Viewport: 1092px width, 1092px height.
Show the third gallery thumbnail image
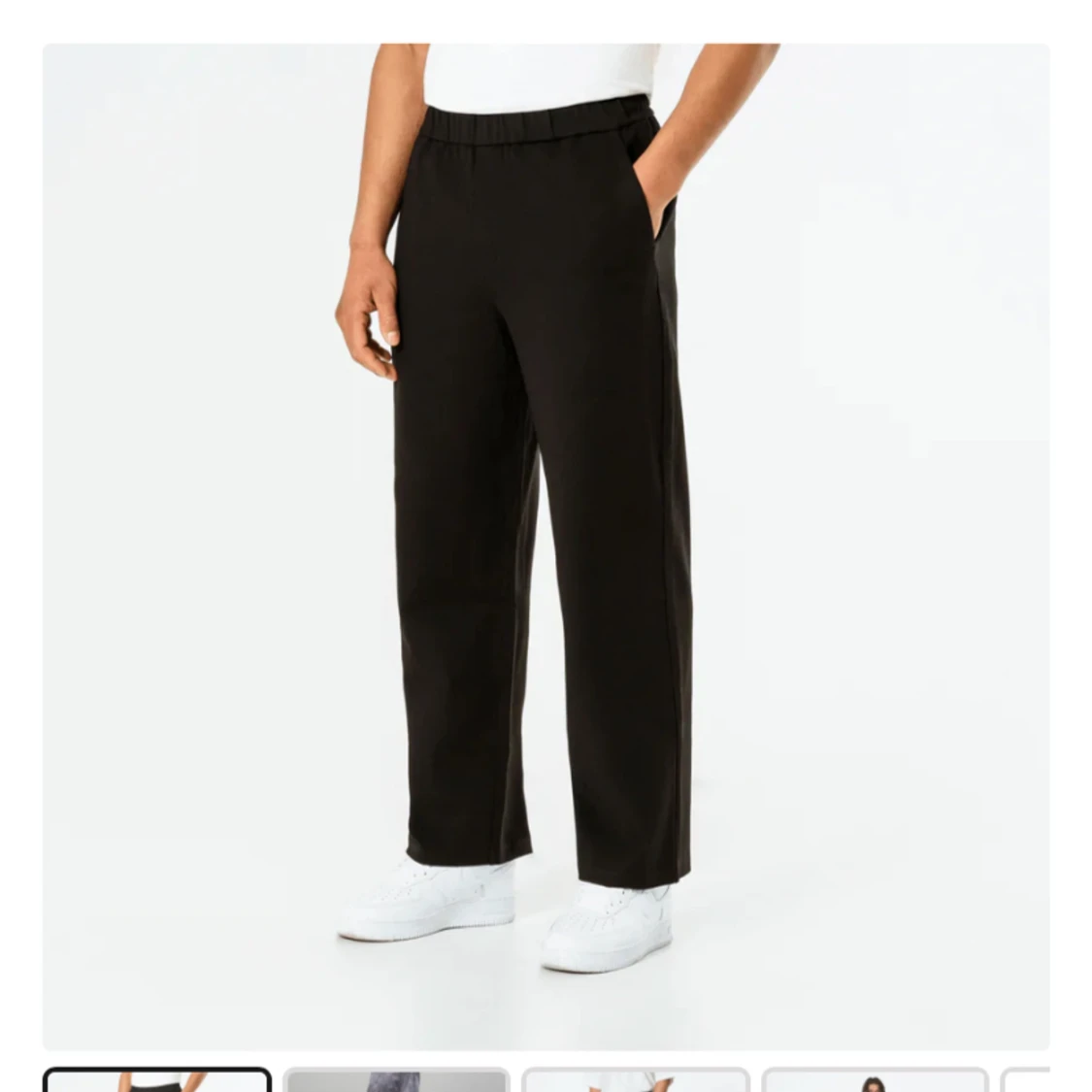coord(636,1080)
